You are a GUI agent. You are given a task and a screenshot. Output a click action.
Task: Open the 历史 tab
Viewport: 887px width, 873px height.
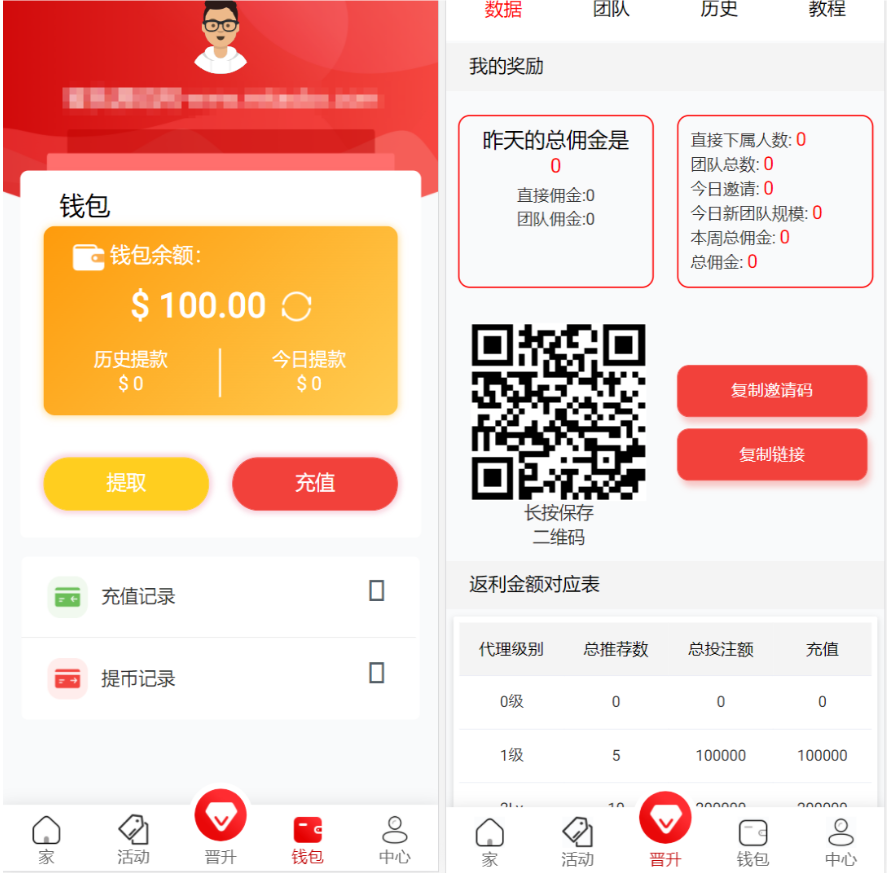pyautogui.click(x=719, y=10)
